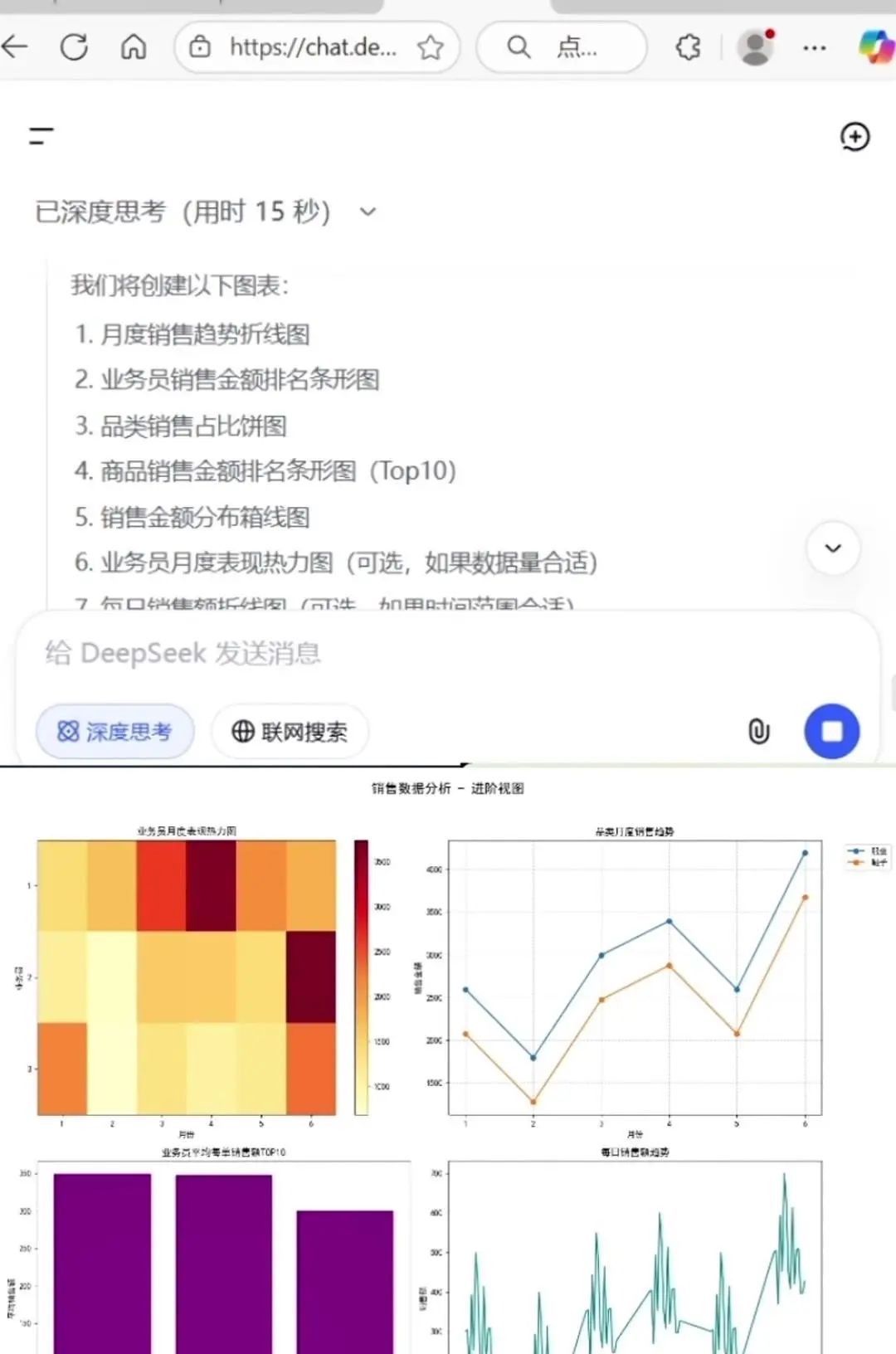896x1354 pixels.
Task: Stop the response generation with blue button
Action: 832,731
